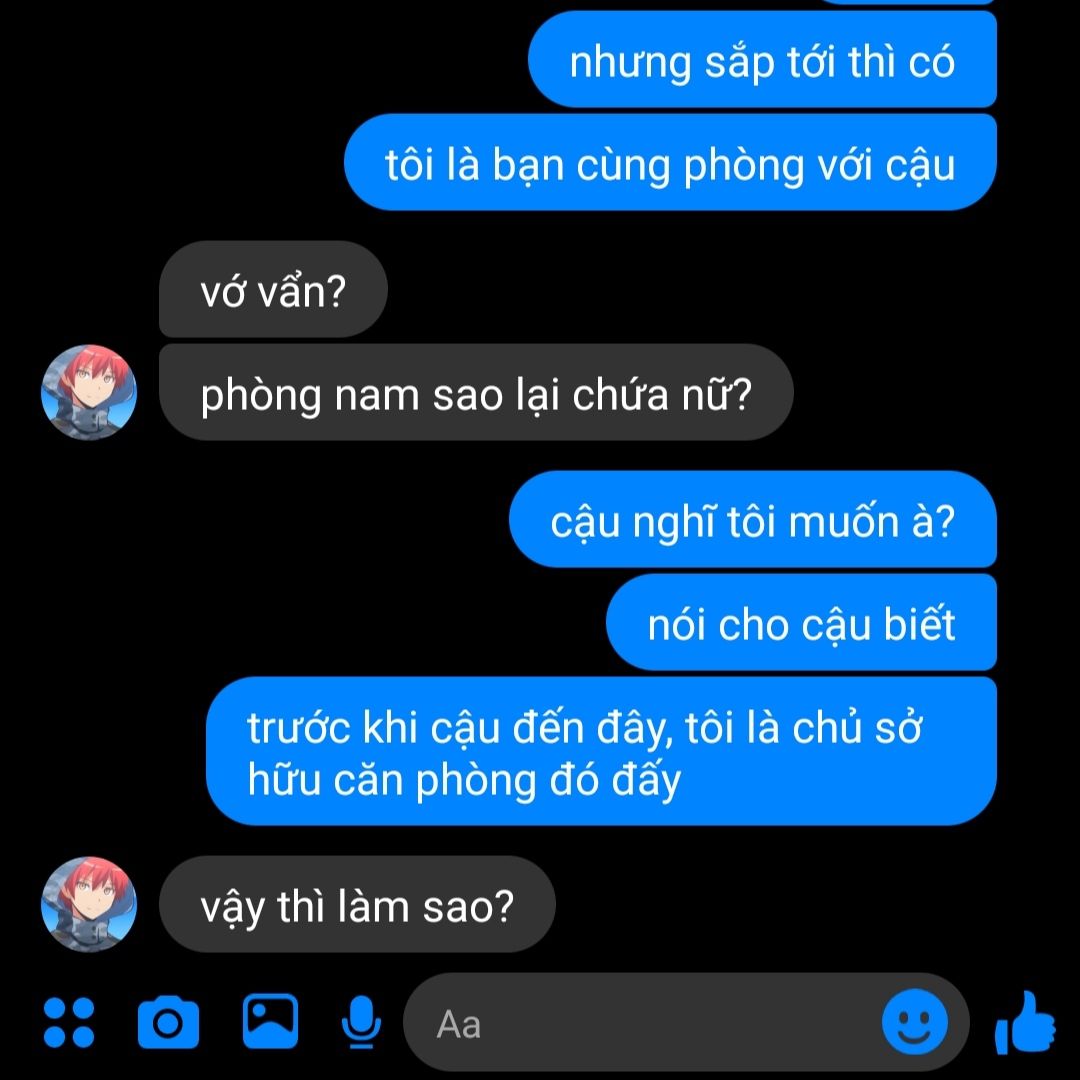Open the avatar beside "vậy thì làm sao?"

tap(89, 904)
